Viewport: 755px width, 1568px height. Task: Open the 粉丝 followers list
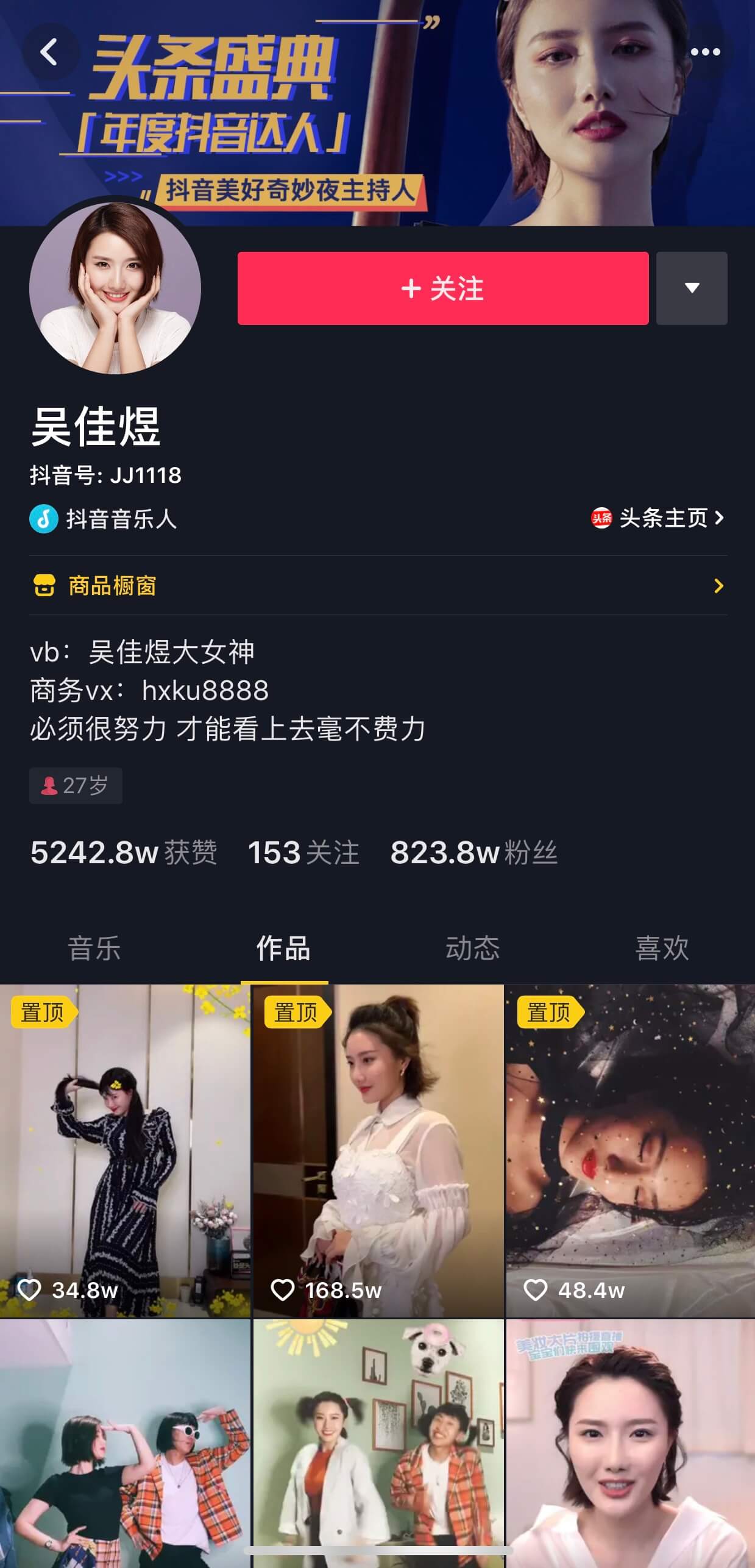(x=474, y=852)
